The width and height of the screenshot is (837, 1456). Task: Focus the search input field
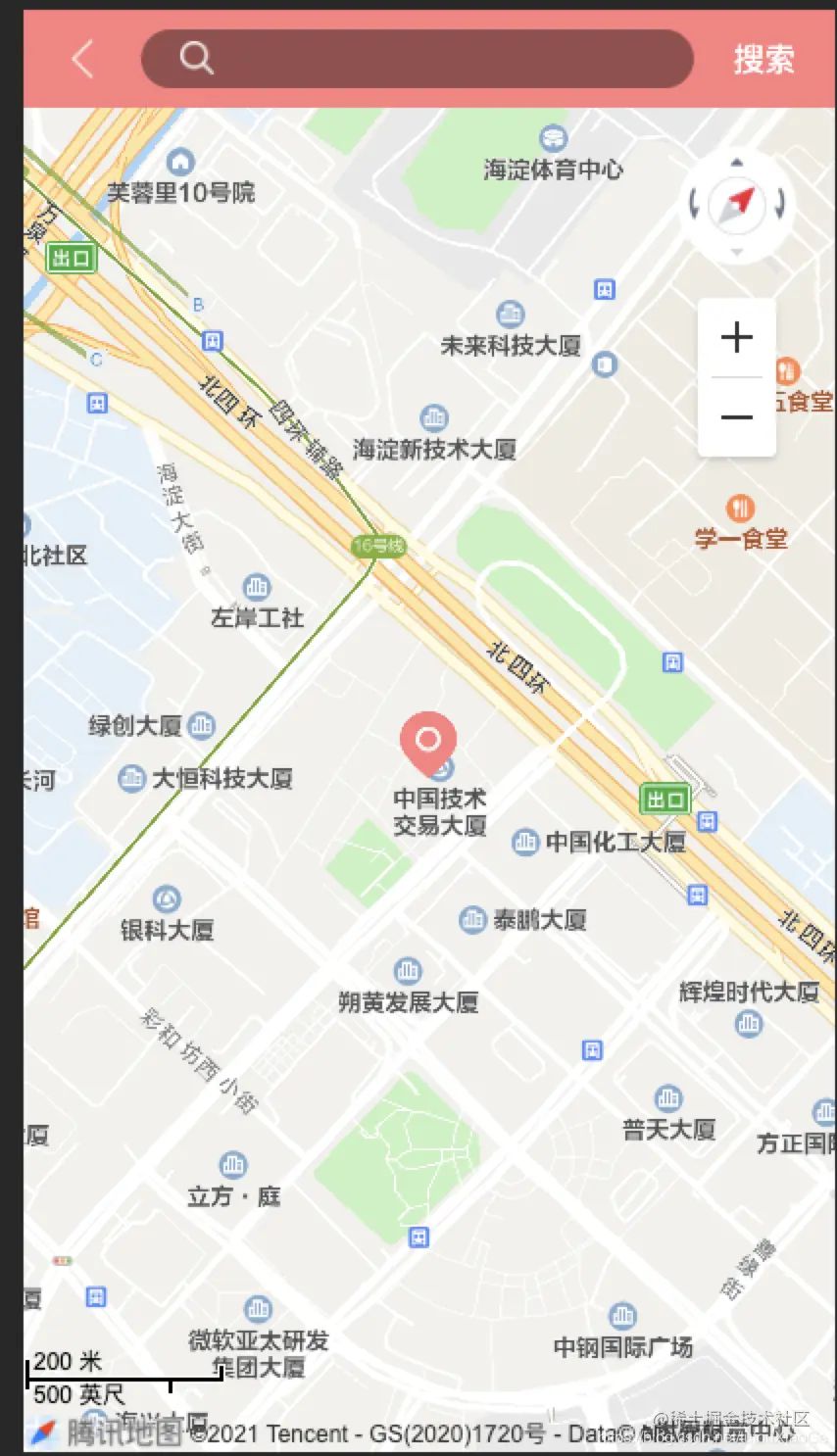(x=418, y=59)
